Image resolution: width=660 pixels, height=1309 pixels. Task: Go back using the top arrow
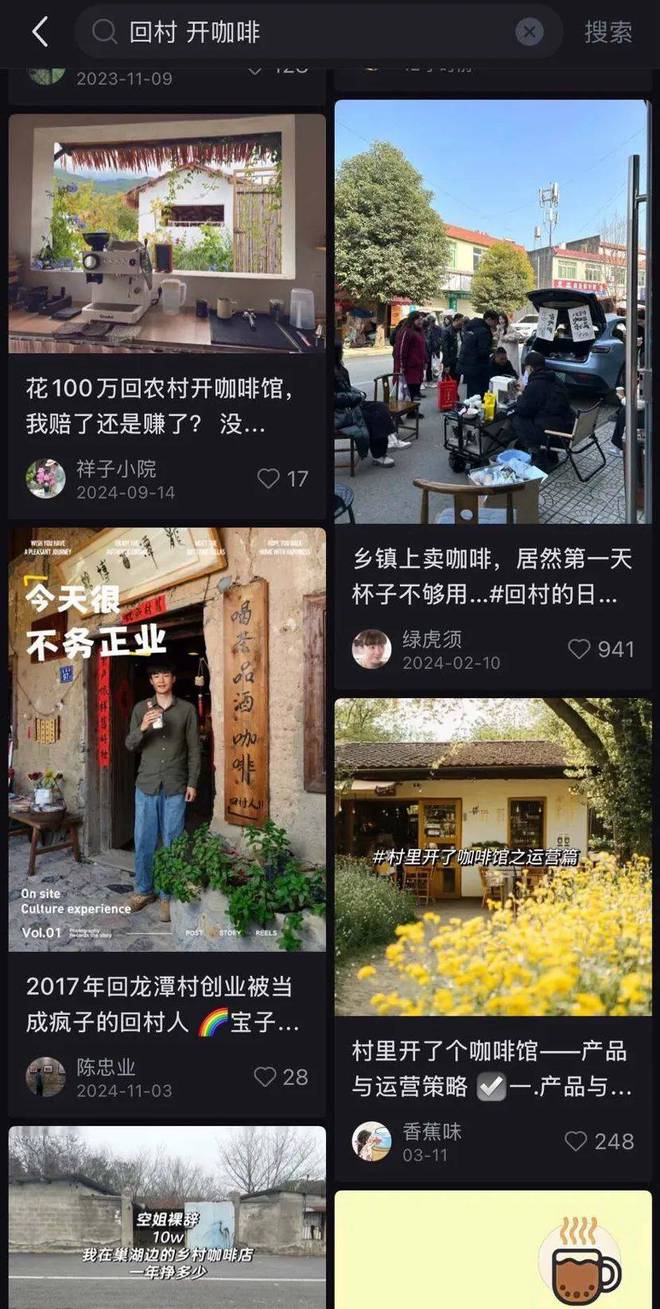coord(40,32)
